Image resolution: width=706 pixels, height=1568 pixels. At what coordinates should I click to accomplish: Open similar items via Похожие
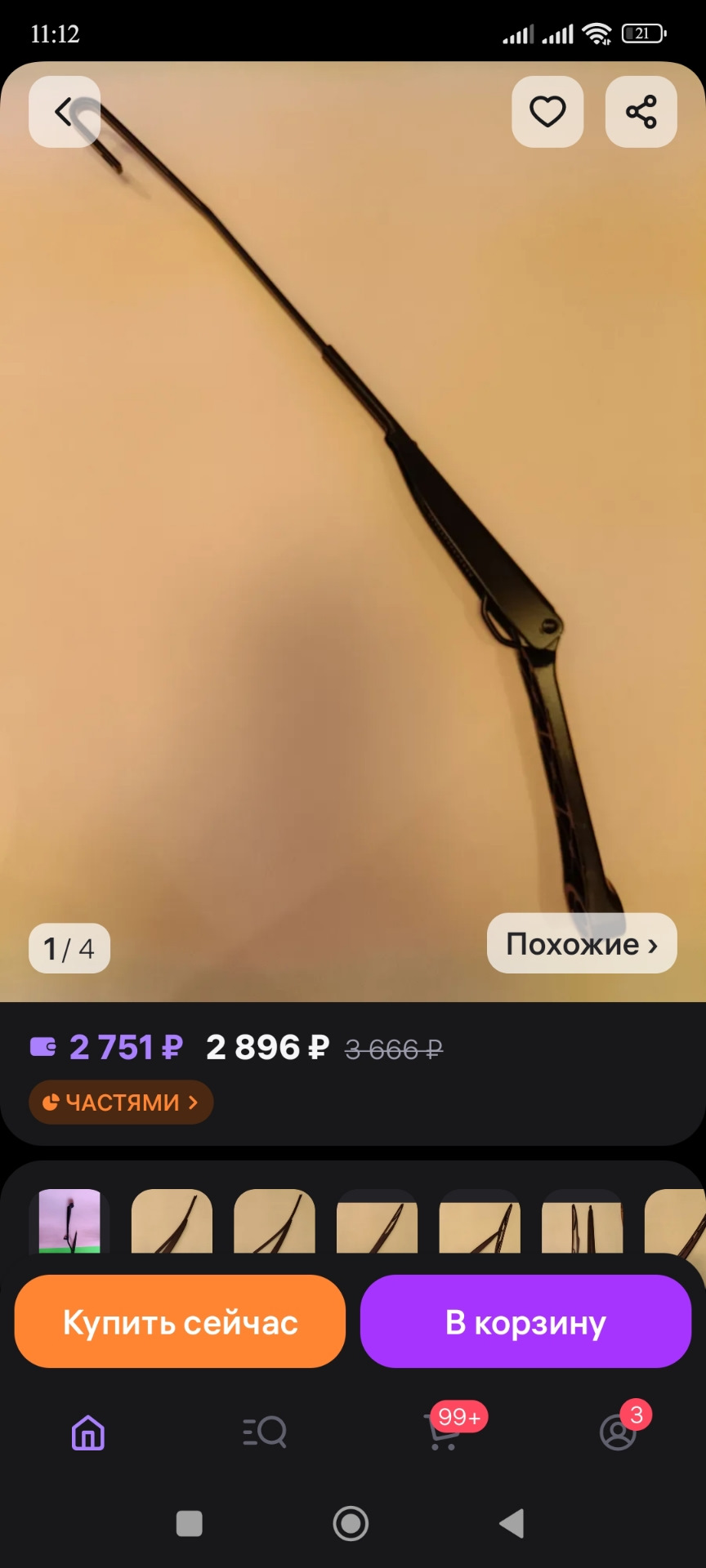pyautogui.click(x=581, y=944)
